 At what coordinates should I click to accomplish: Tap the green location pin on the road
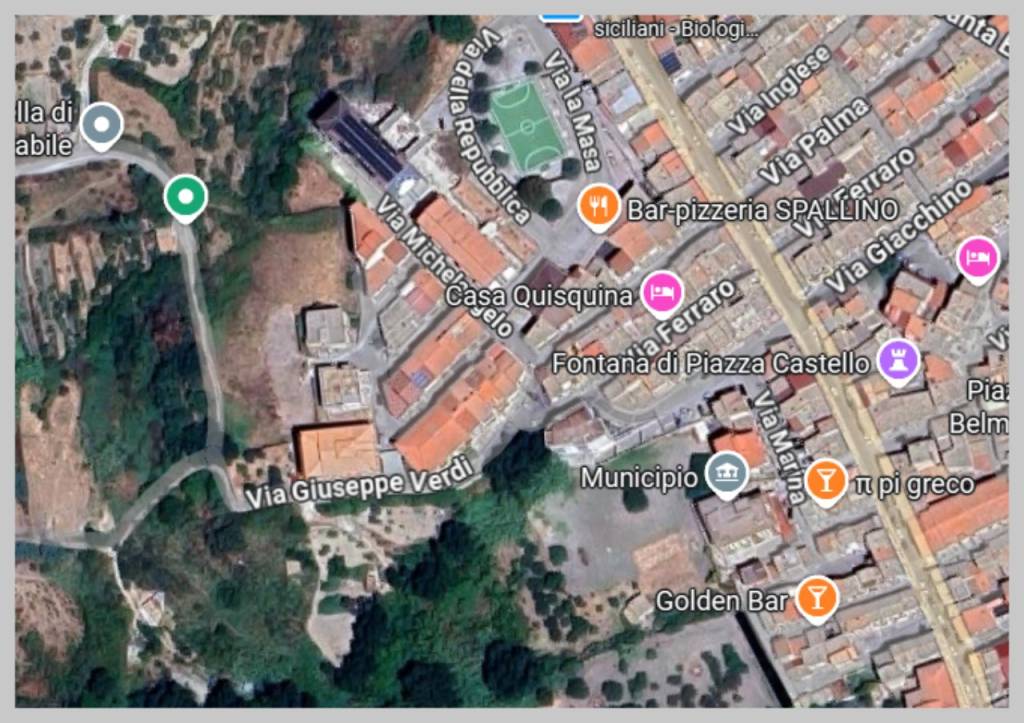[x=185, y=196]
